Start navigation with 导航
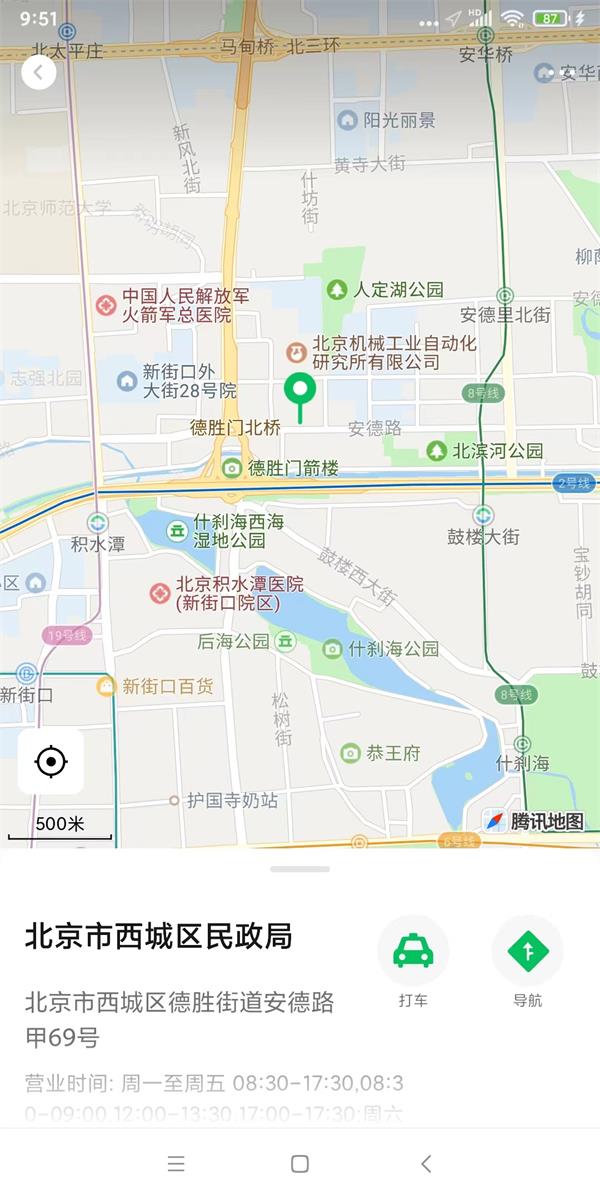This screenshot has width=600, height=1200. pos(527,952)
